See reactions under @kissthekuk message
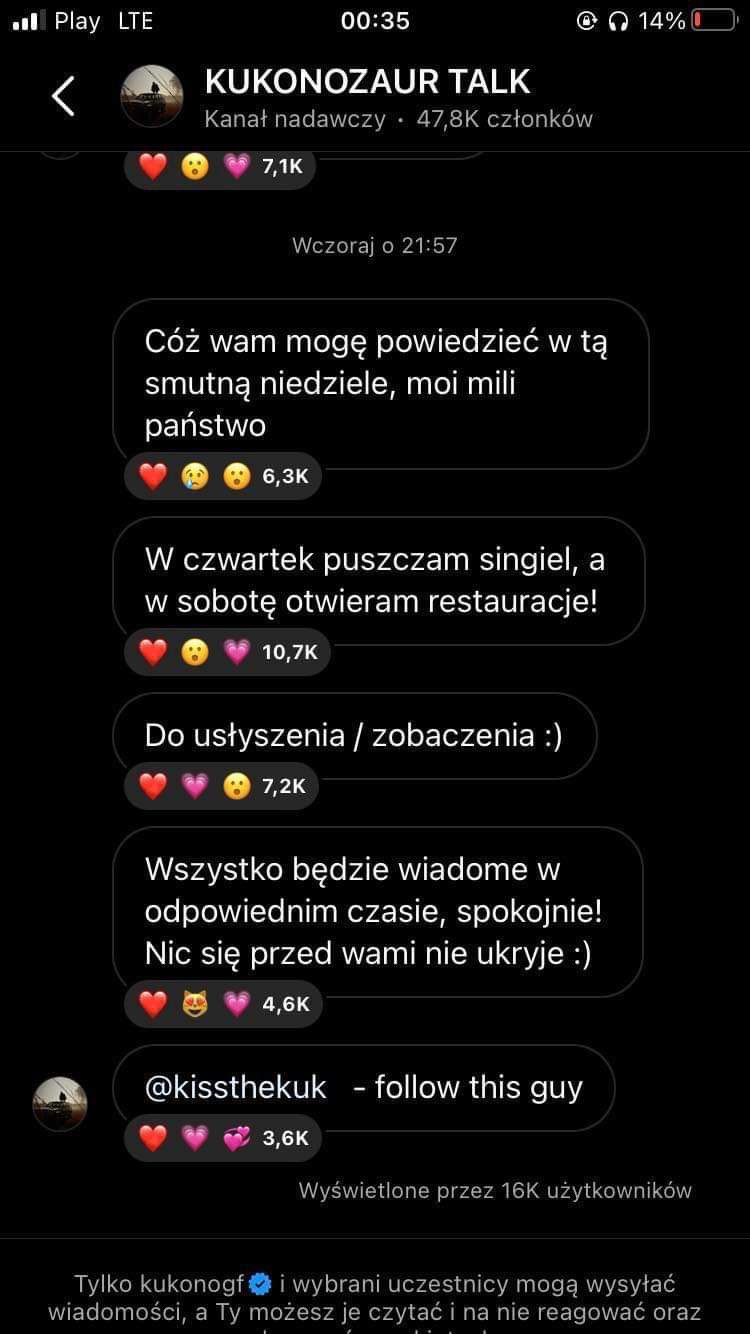The width and height of the screenshot is (750, 1334). (222, 1138)
